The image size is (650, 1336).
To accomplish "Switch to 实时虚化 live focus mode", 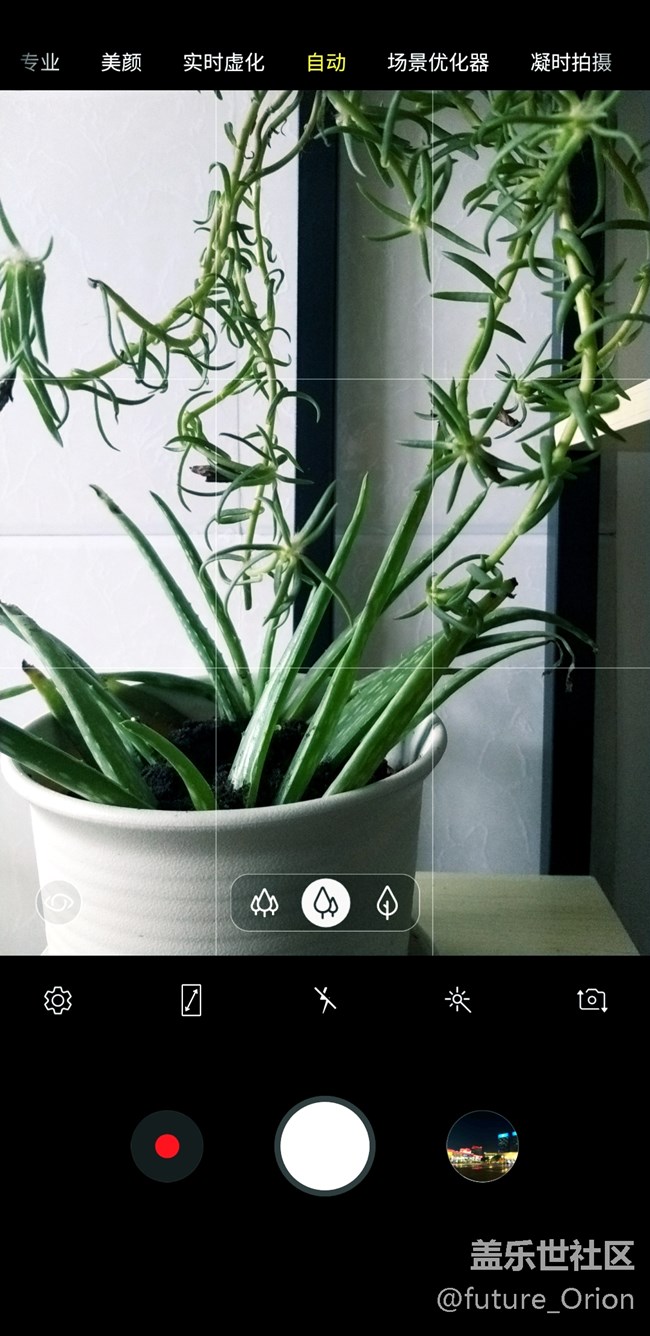I will point(223,63).
